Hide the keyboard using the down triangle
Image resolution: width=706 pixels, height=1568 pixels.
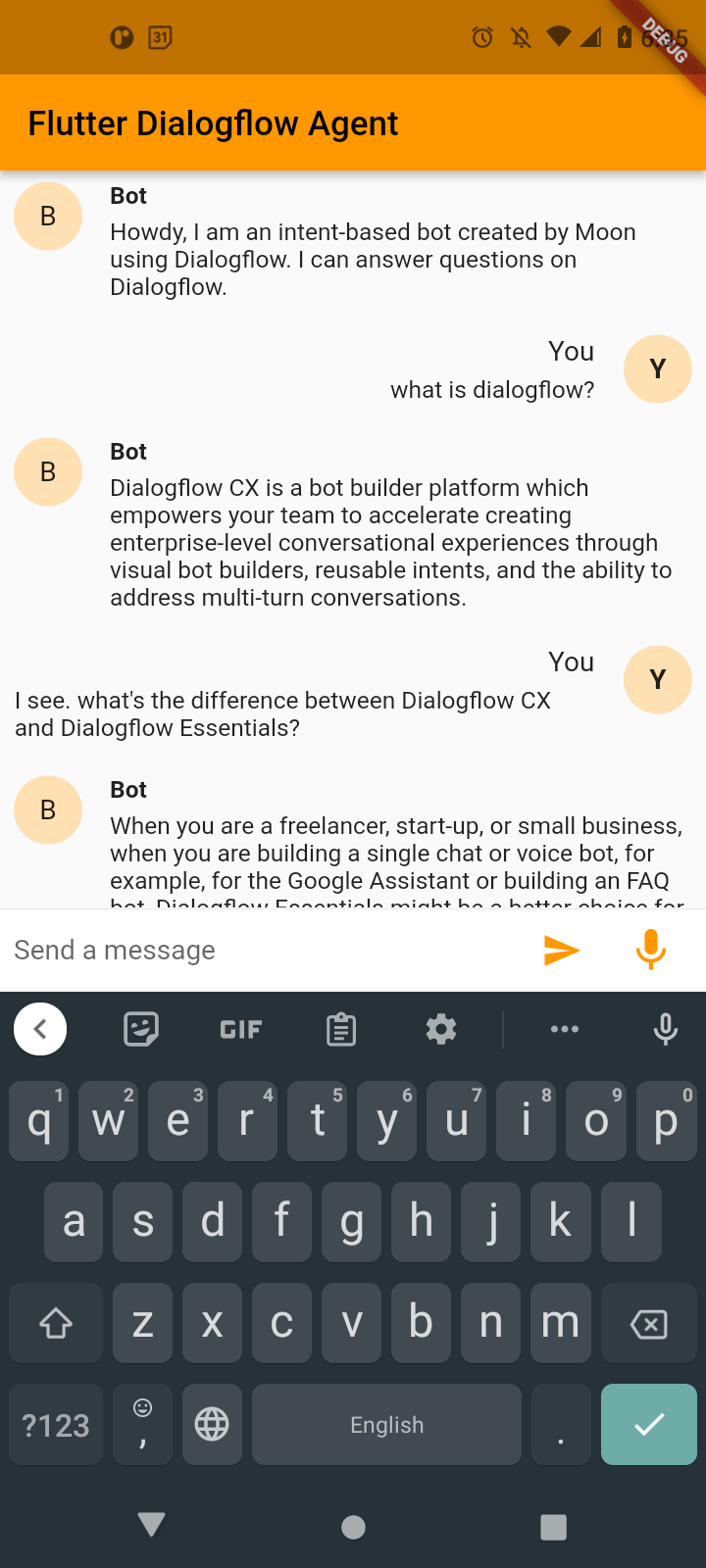(x=152, y=1525)
